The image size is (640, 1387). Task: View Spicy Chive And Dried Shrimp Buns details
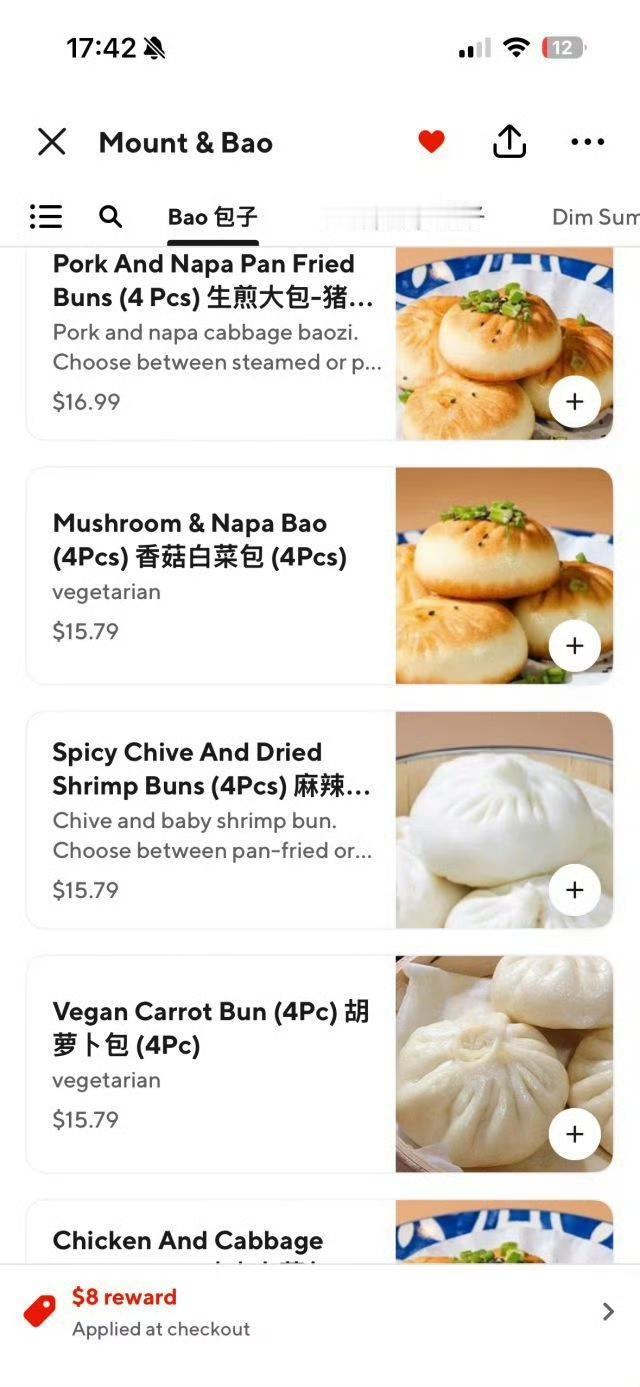pyautogui.click(x=210, y=820)
